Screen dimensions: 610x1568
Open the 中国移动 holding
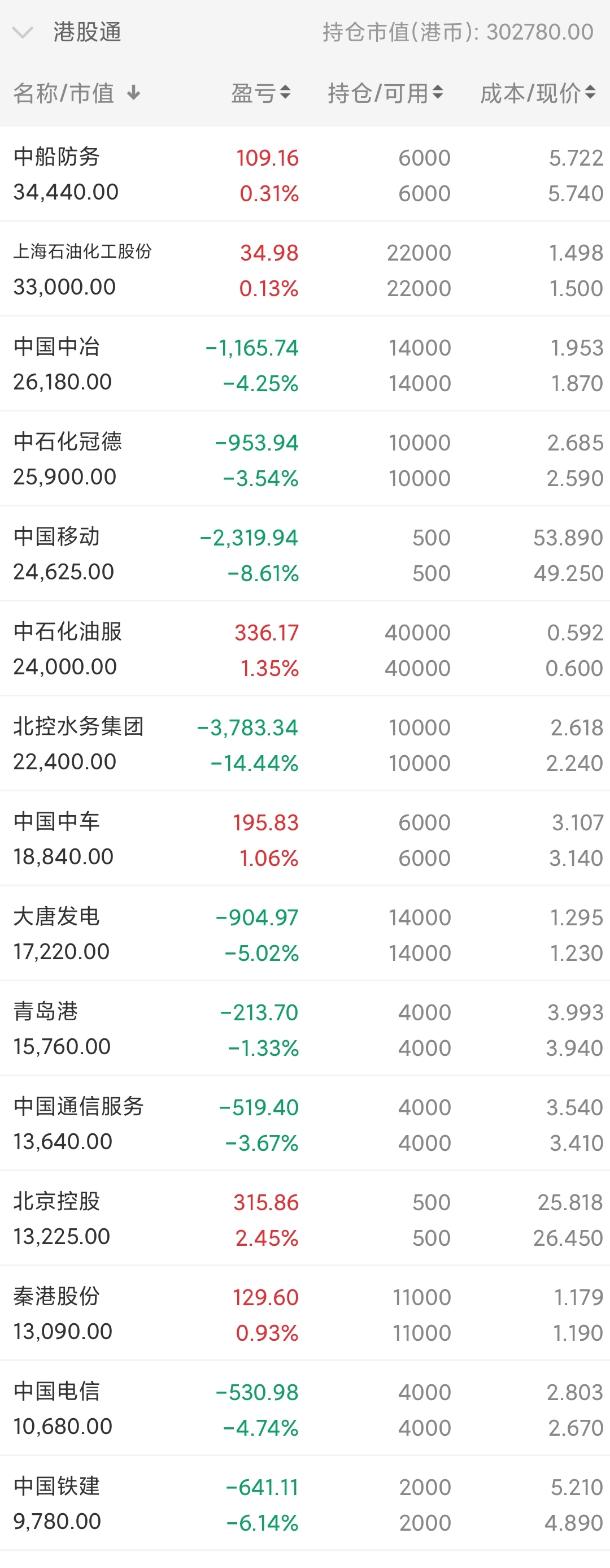[304, 555]
